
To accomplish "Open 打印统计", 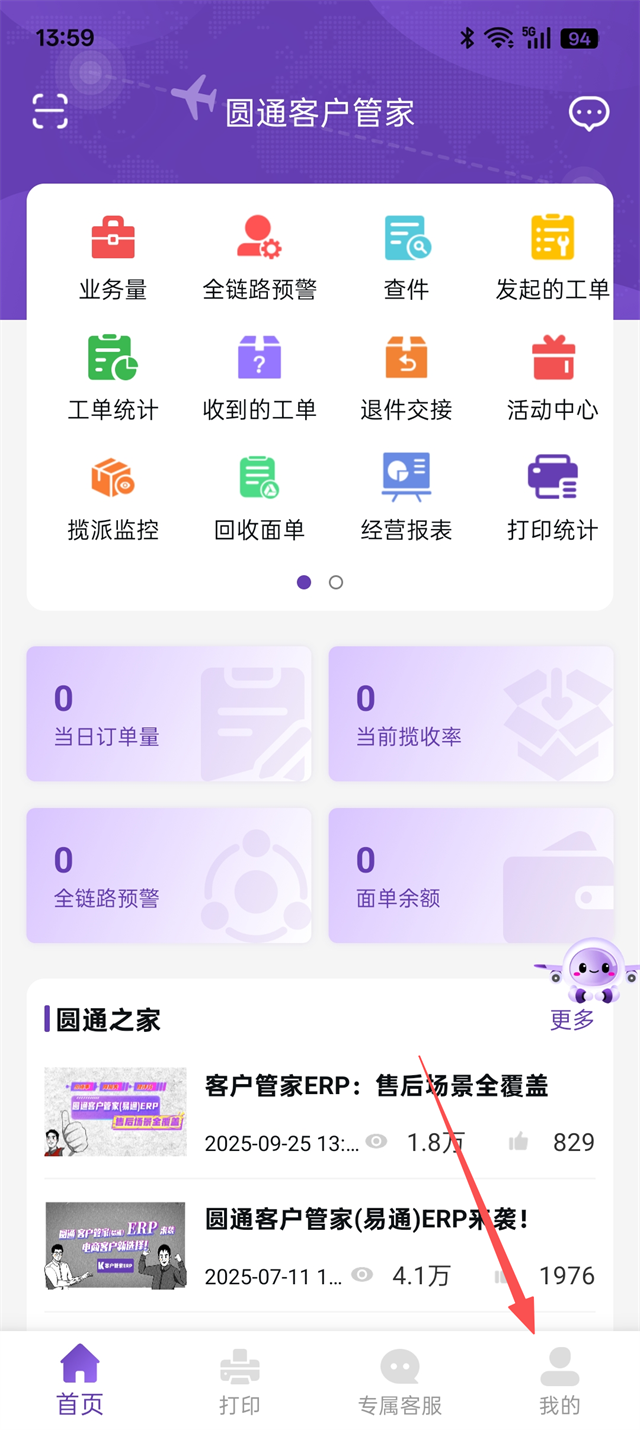I will 552,498.
